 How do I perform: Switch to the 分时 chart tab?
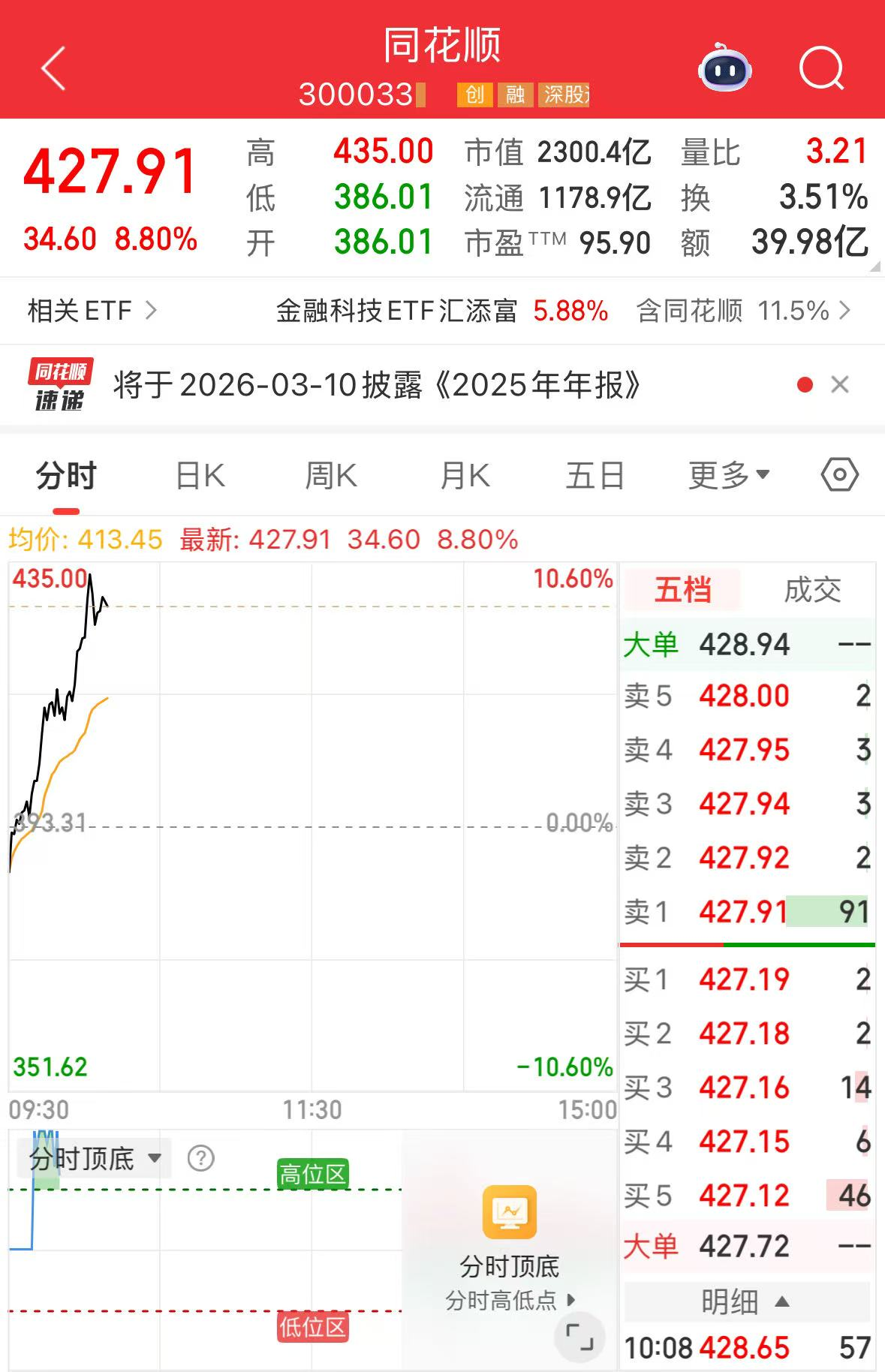[x=66, y=476]
